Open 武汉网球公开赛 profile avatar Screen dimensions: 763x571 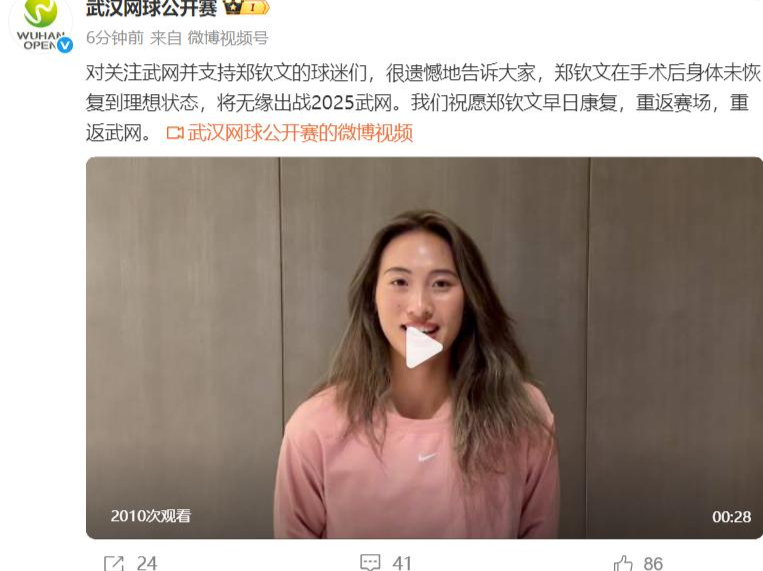click(x=40, y=24)
